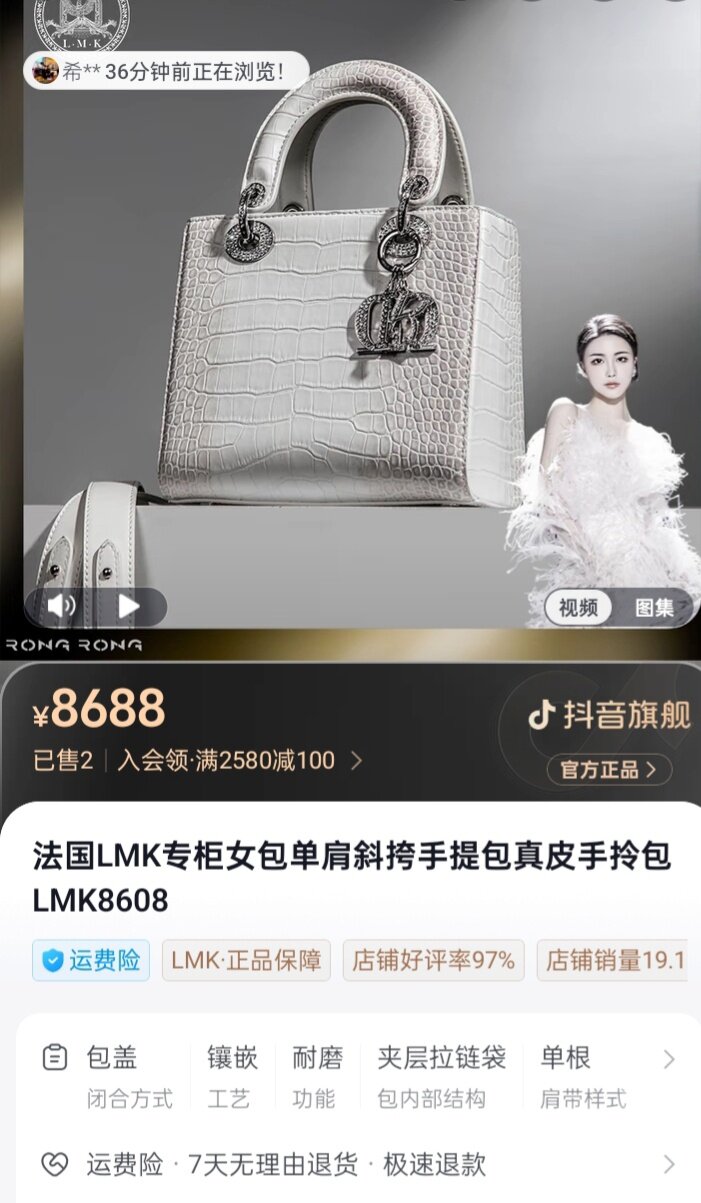
Task: Switch to the 视频 tab
Action: 578,607
